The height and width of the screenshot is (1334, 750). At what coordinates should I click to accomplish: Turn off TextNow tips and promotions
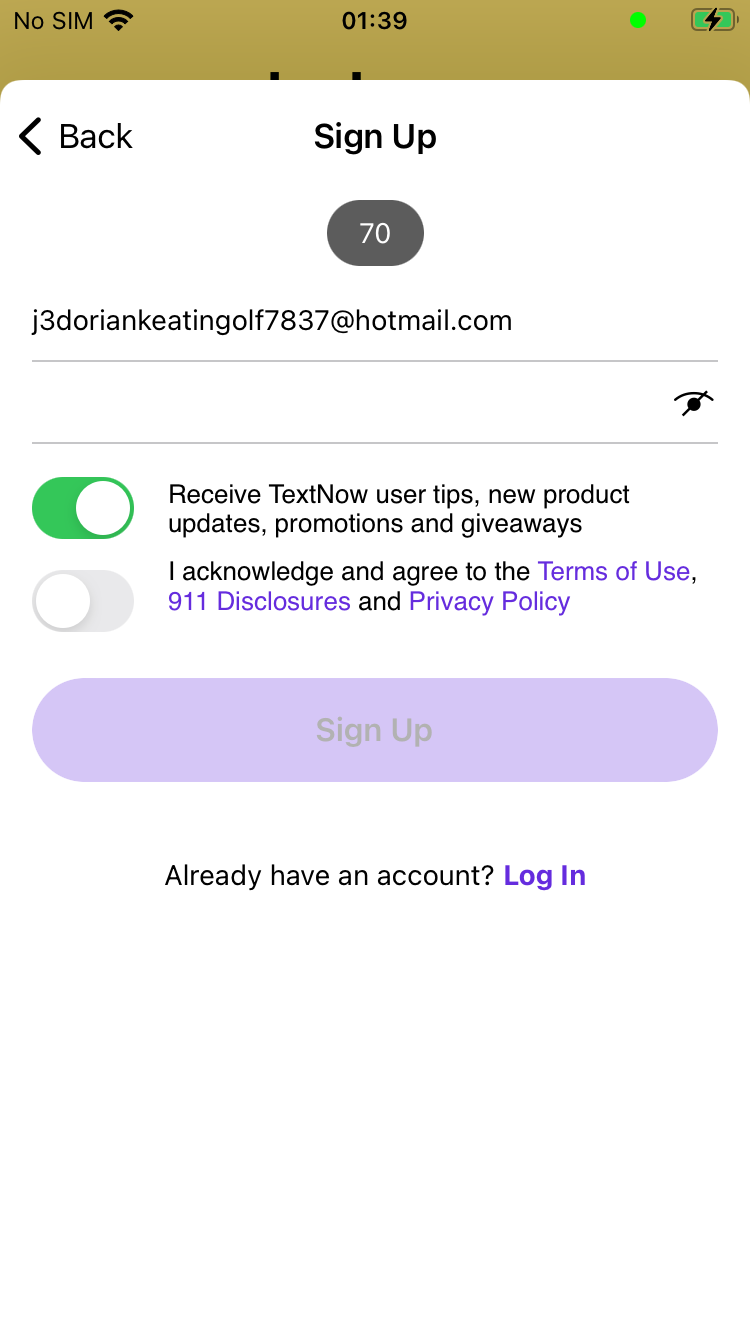pyautogui.click(x=83, y=508)
